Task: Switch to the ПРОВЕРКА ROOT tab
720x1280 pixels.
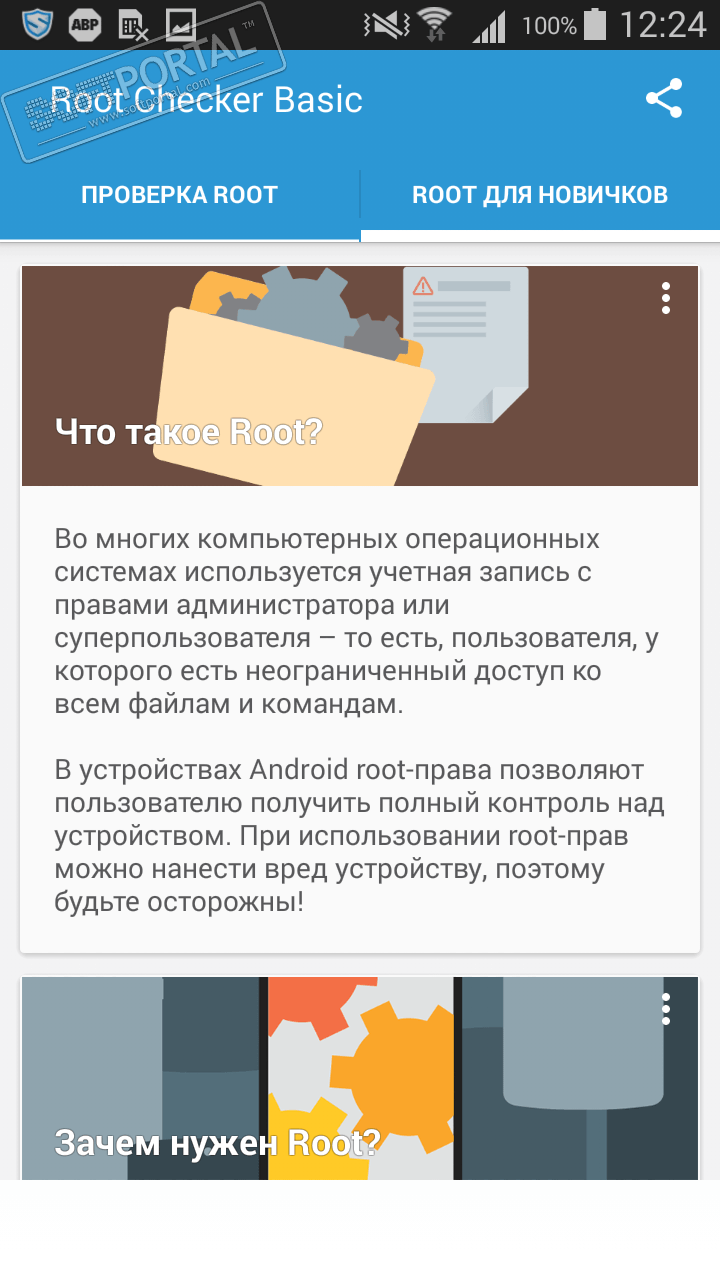Action: pyautogui.click(x=179, y=195)
